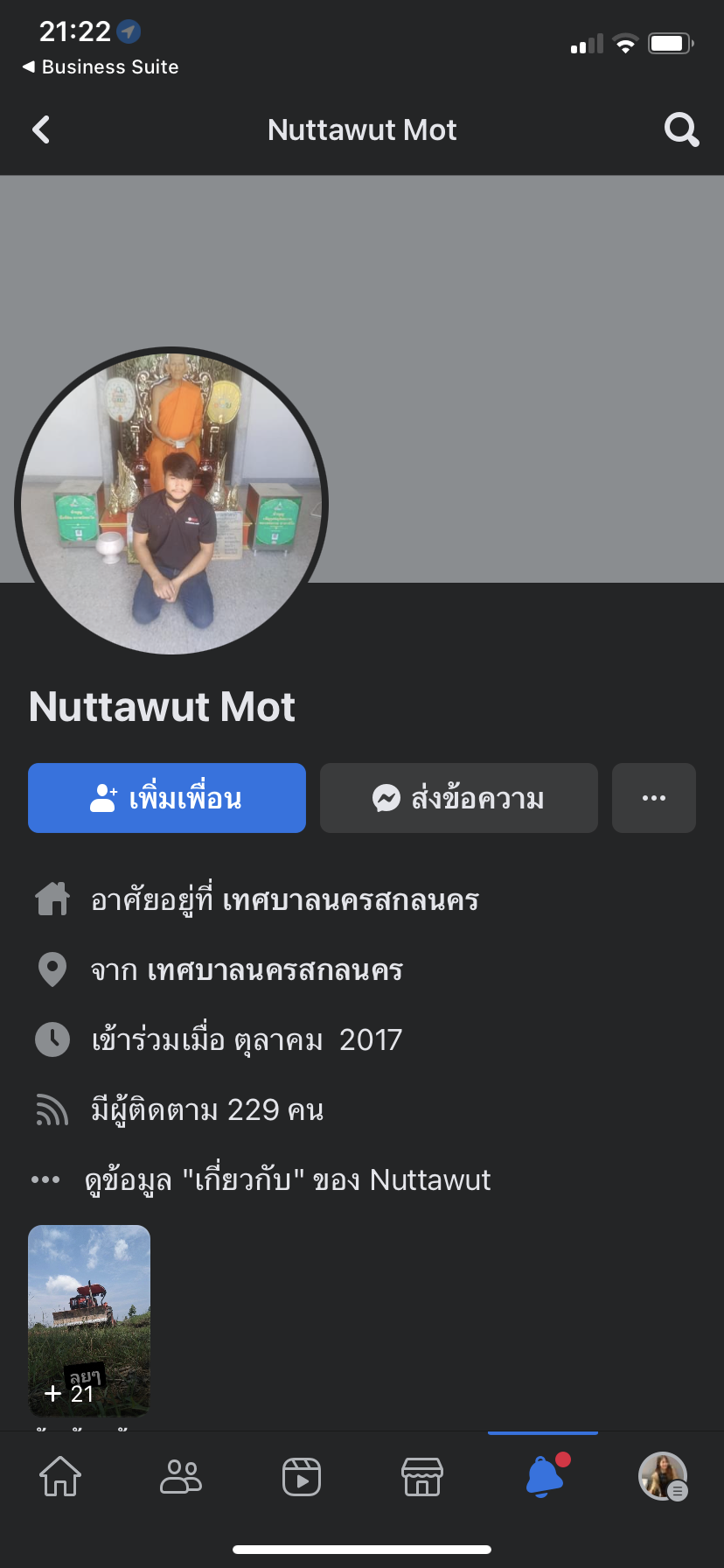Open the Video tab
This screenshot has width=724, height=1568.
click(302, 1477)
